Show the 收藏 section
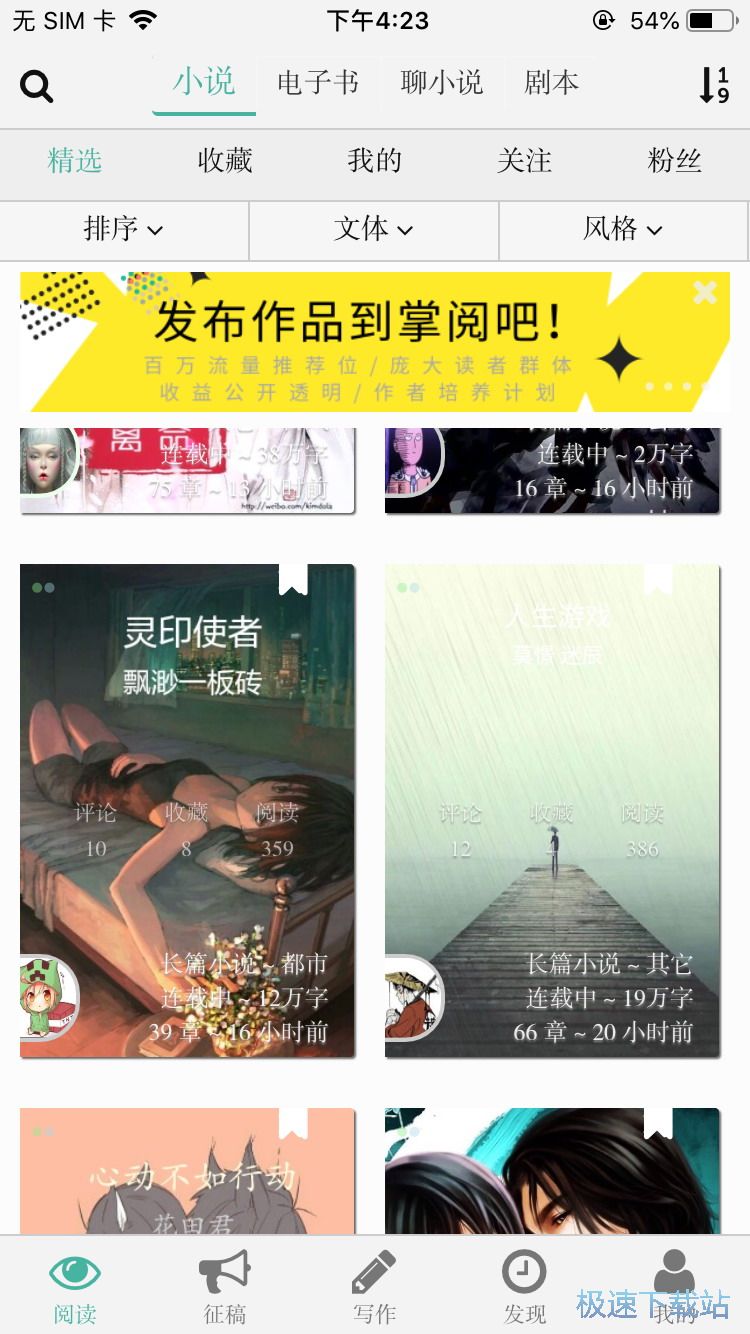Viewport: 750px width, 1334px height. coord(225,161)
